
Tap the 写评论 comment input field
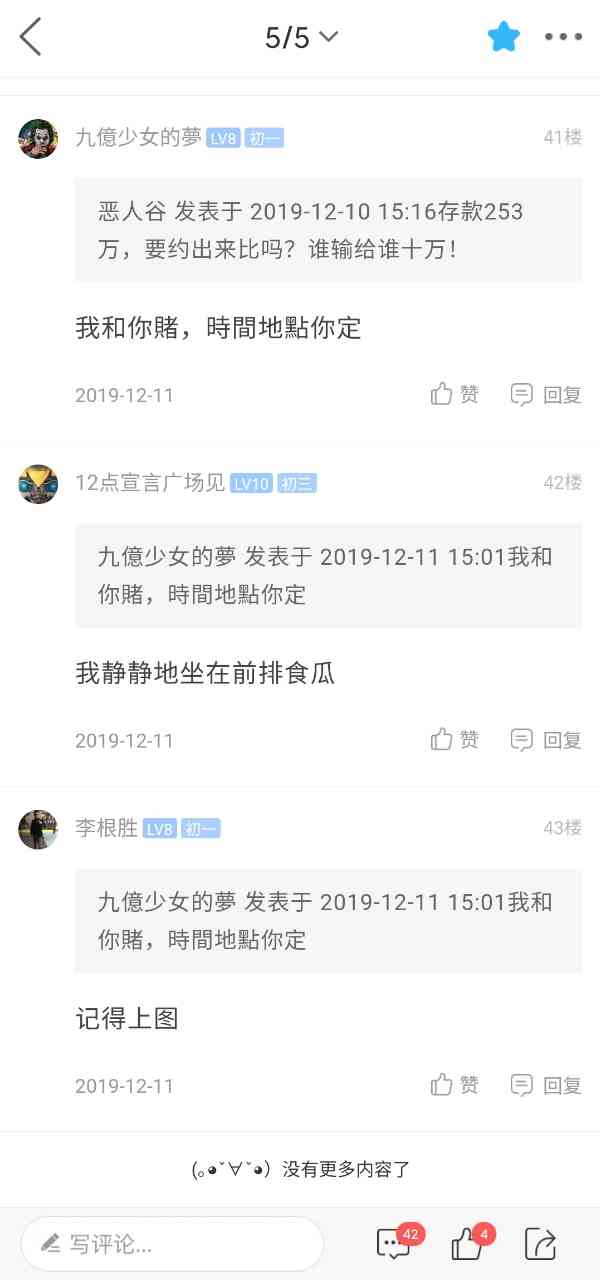[172, 1244]
